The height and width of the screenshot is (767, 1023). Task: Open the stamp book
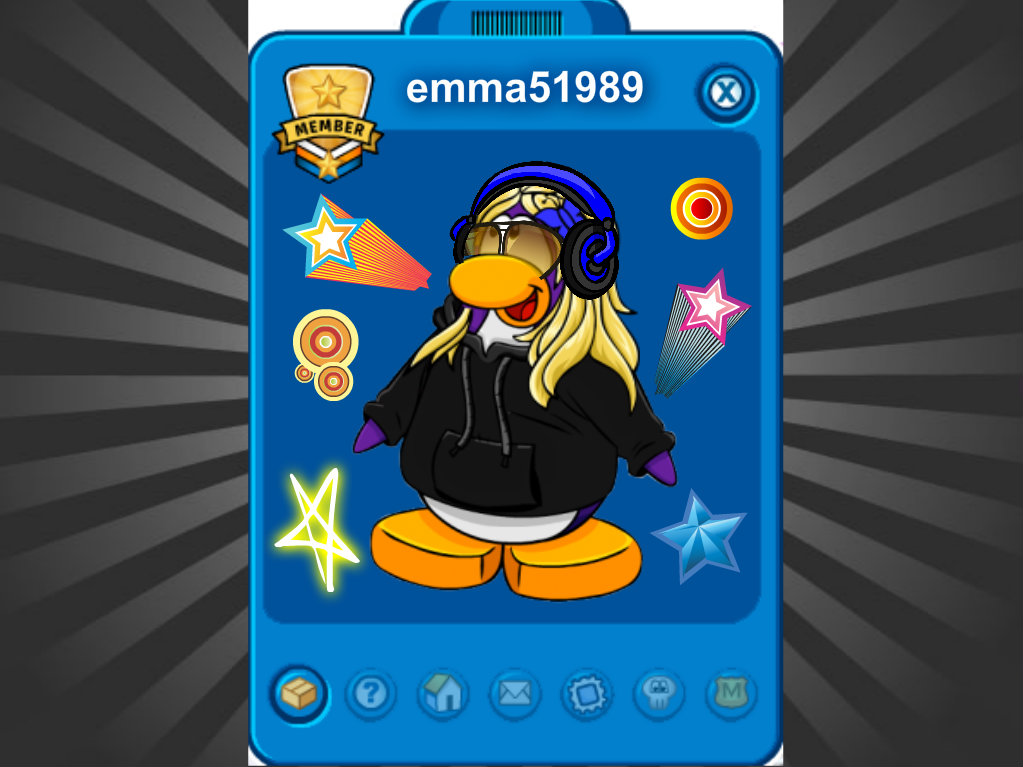587,693
